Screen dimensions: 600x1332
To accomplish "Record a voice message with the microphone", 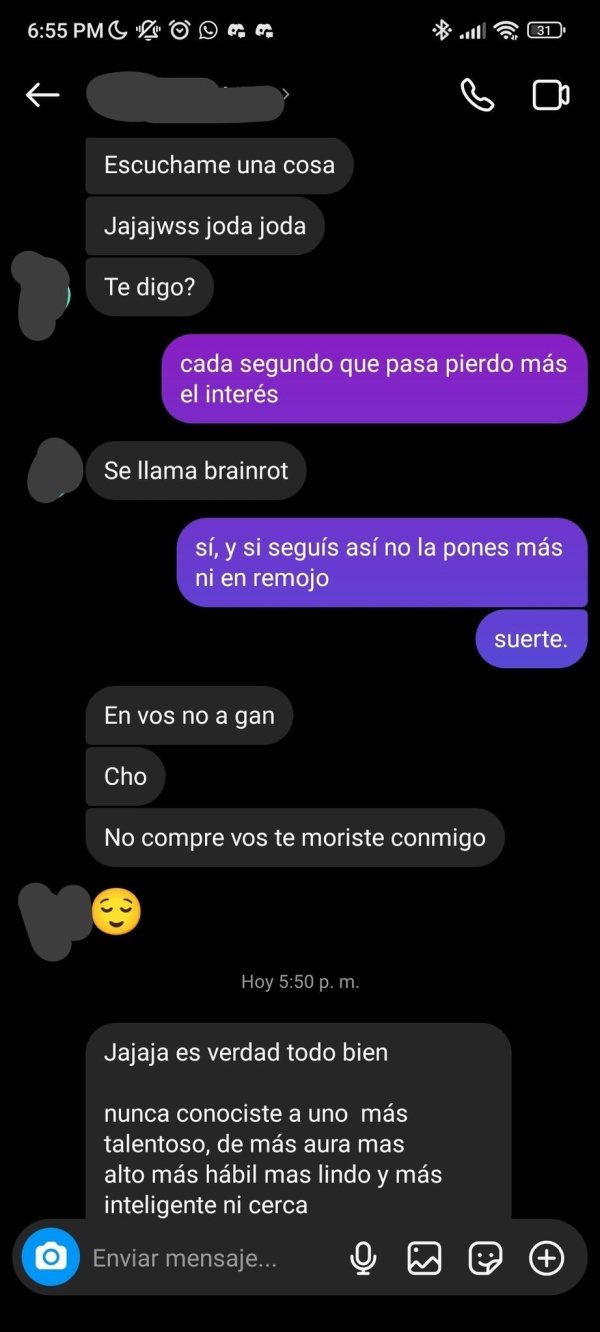I will (363, 1258).
